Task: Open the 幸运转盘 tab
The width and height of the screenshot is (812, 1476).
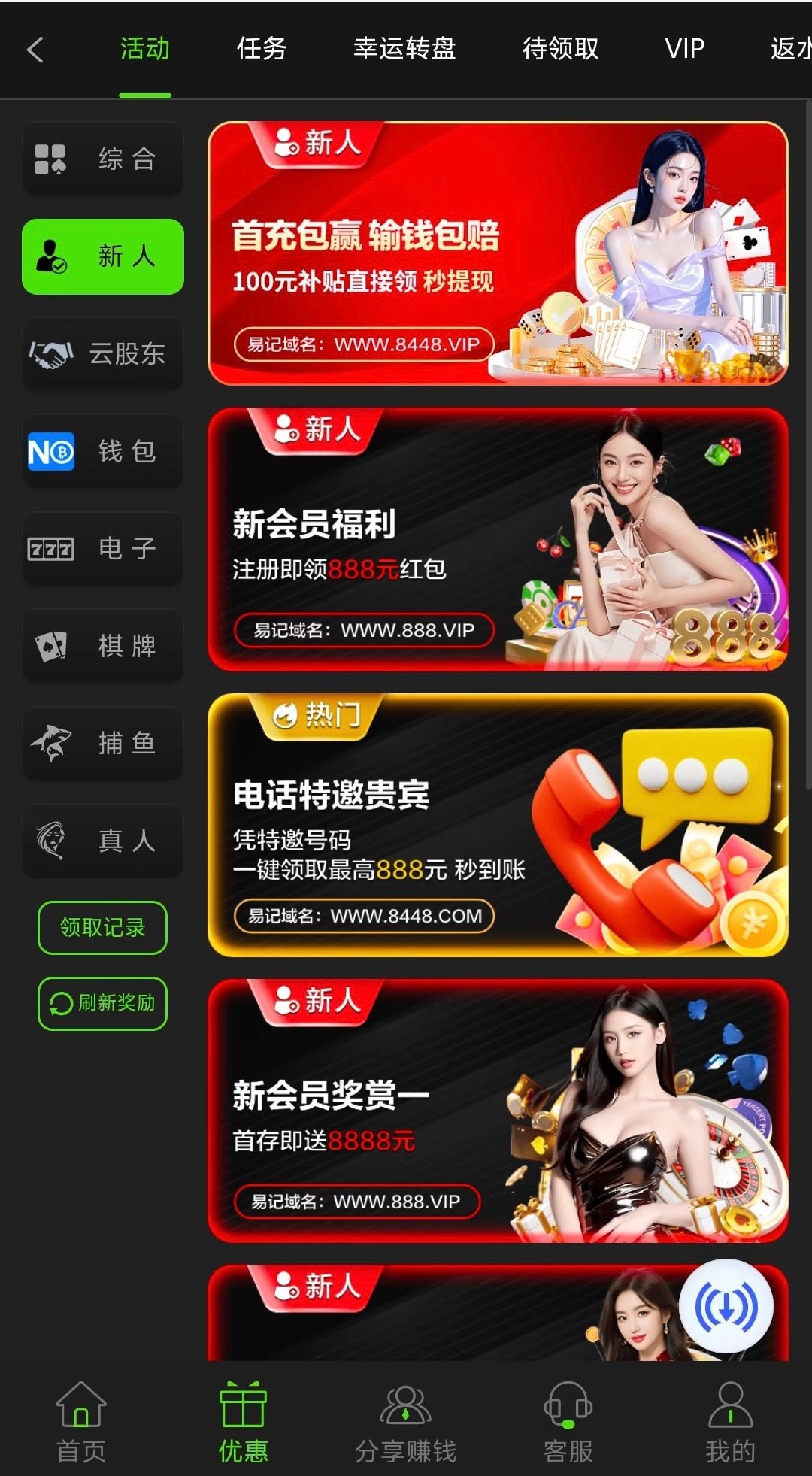Action: point(404,50)
